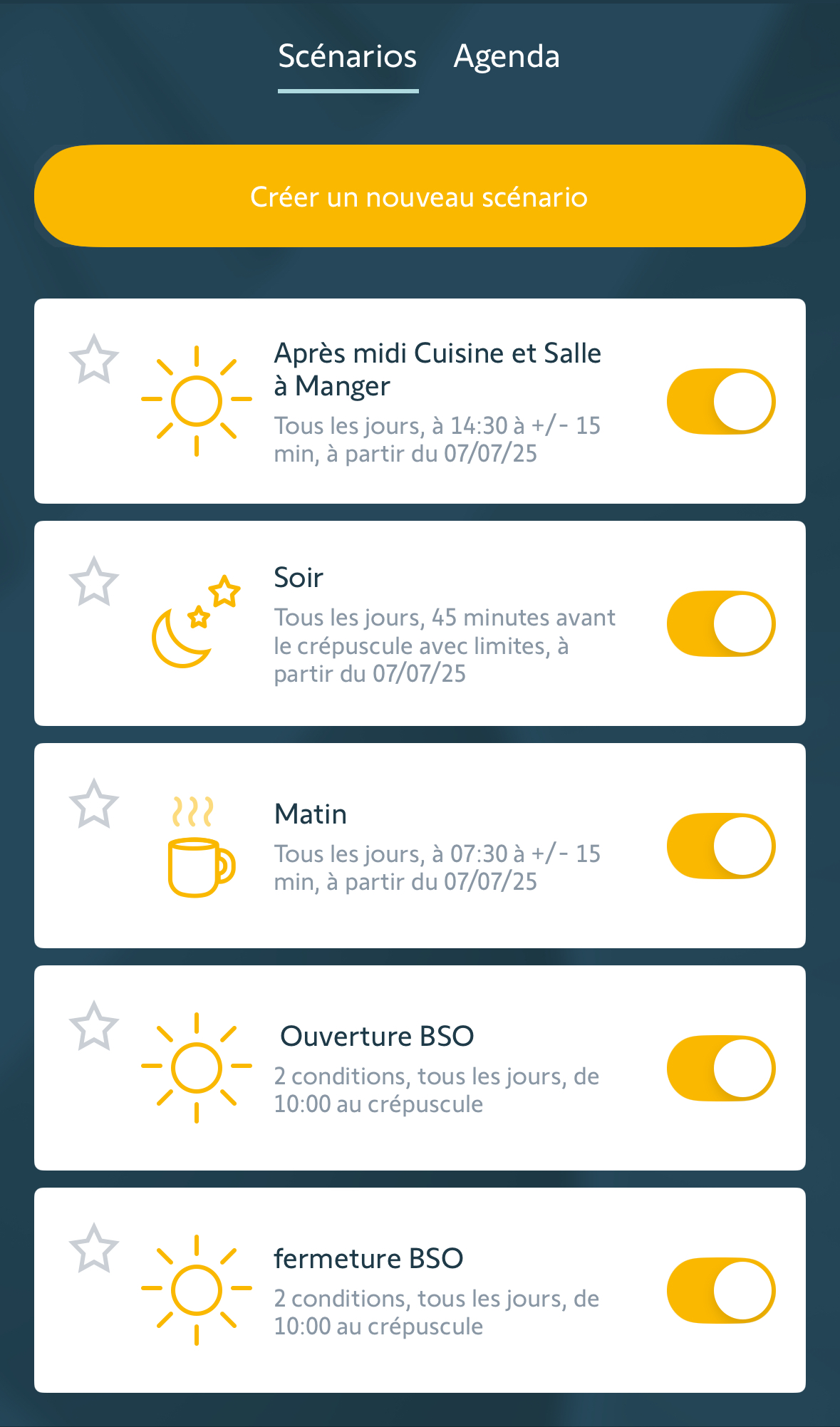Toggle off the Matin scenario

point(721,846)
